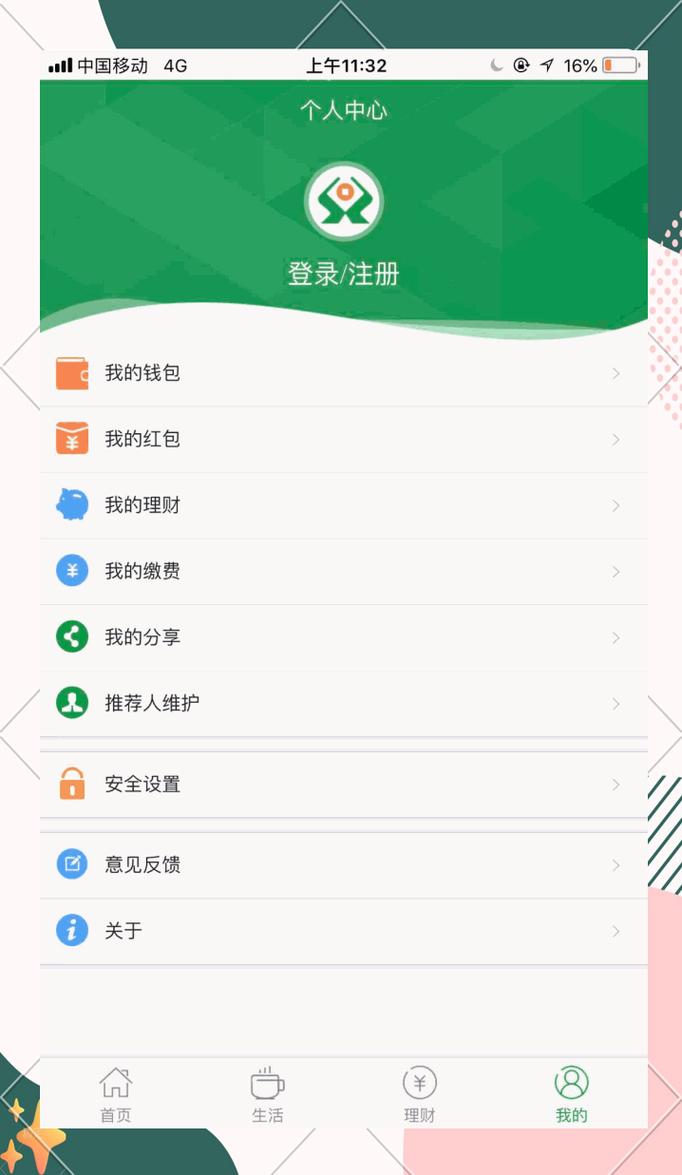Select the 我的 tab
The height and width of the screenshot is (1175, 682).
coord(572,1095)
